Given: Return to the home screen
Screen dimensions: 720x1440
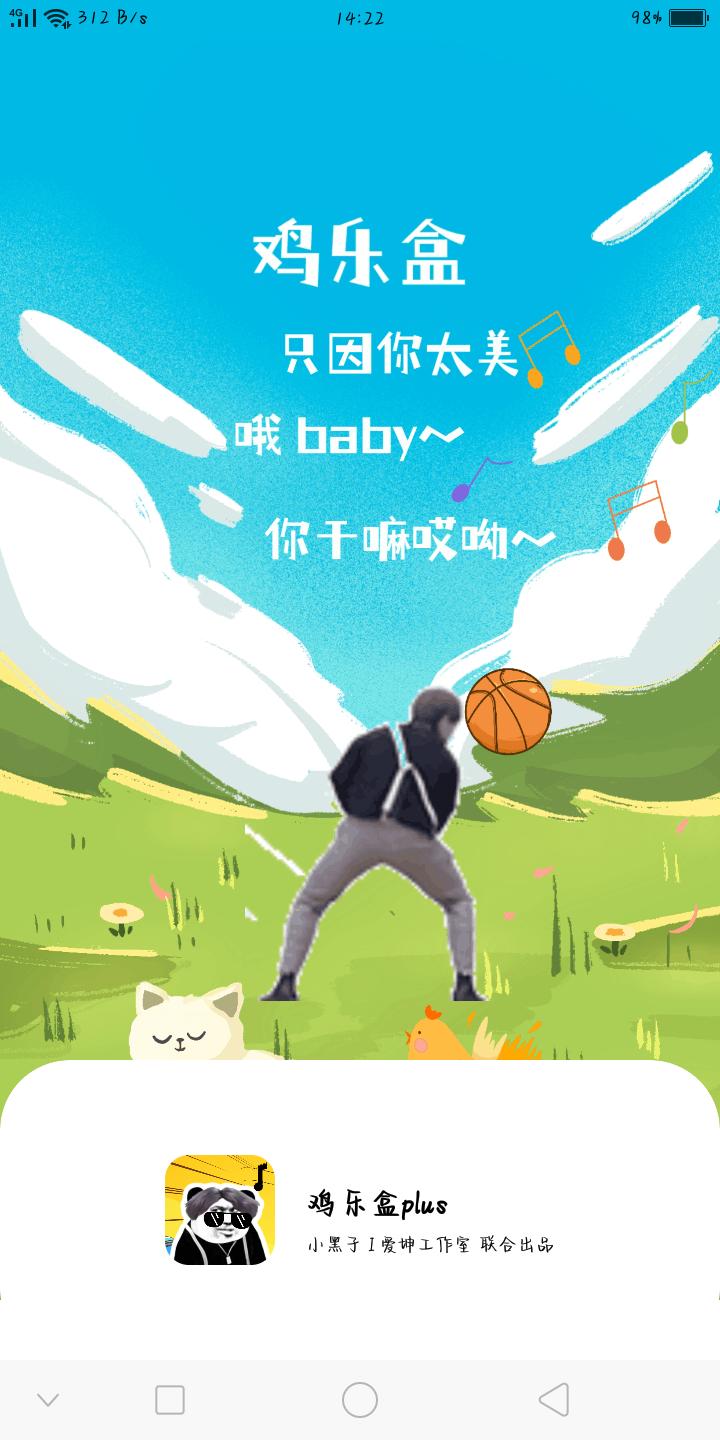Looking at the screenshot, I should (x=360, y=1399).
